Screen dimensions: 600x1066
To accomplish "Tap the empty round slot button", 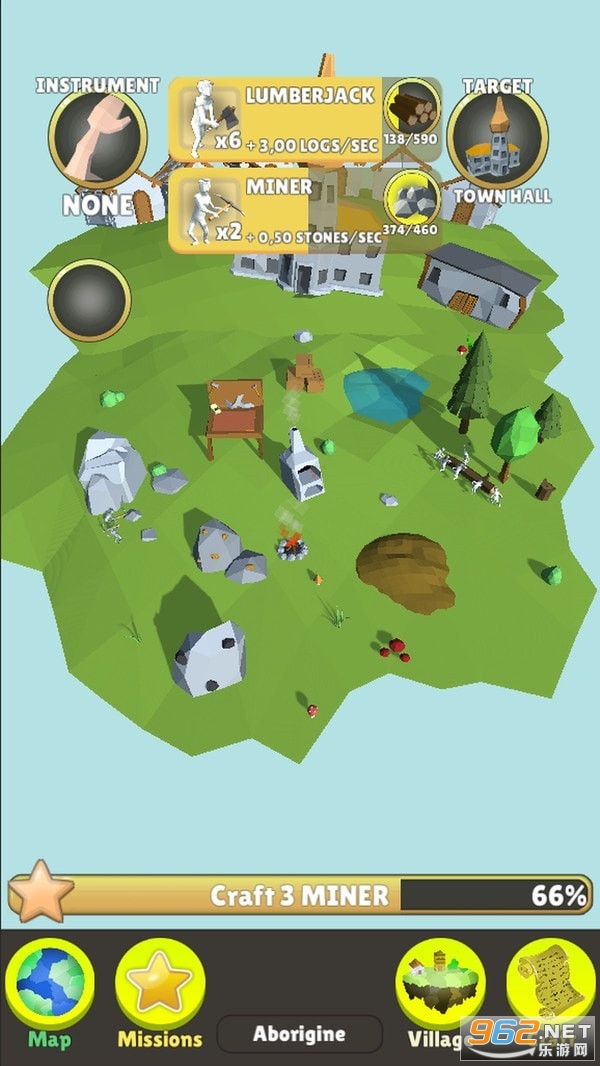I will 89,300.
